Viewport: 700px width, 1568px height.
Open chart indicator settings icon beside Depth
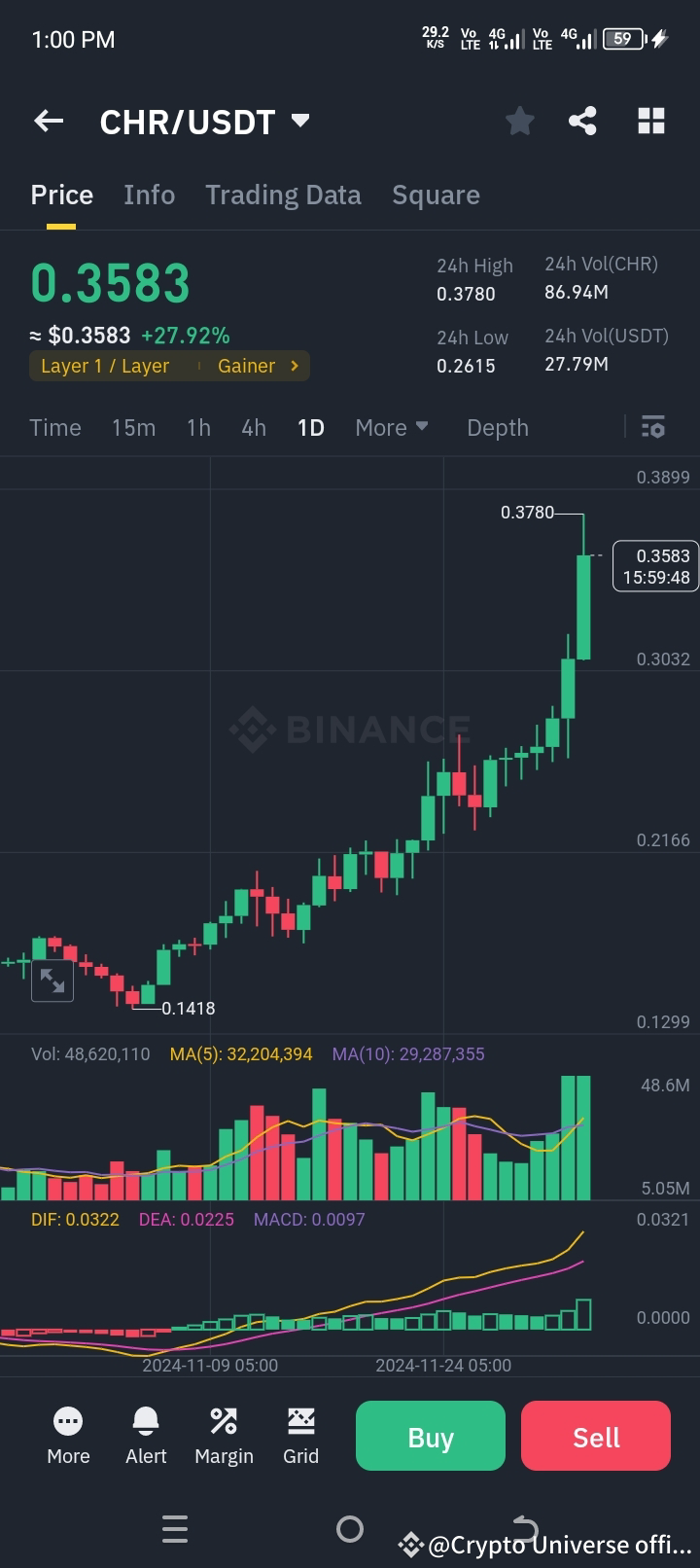(652, 427)
